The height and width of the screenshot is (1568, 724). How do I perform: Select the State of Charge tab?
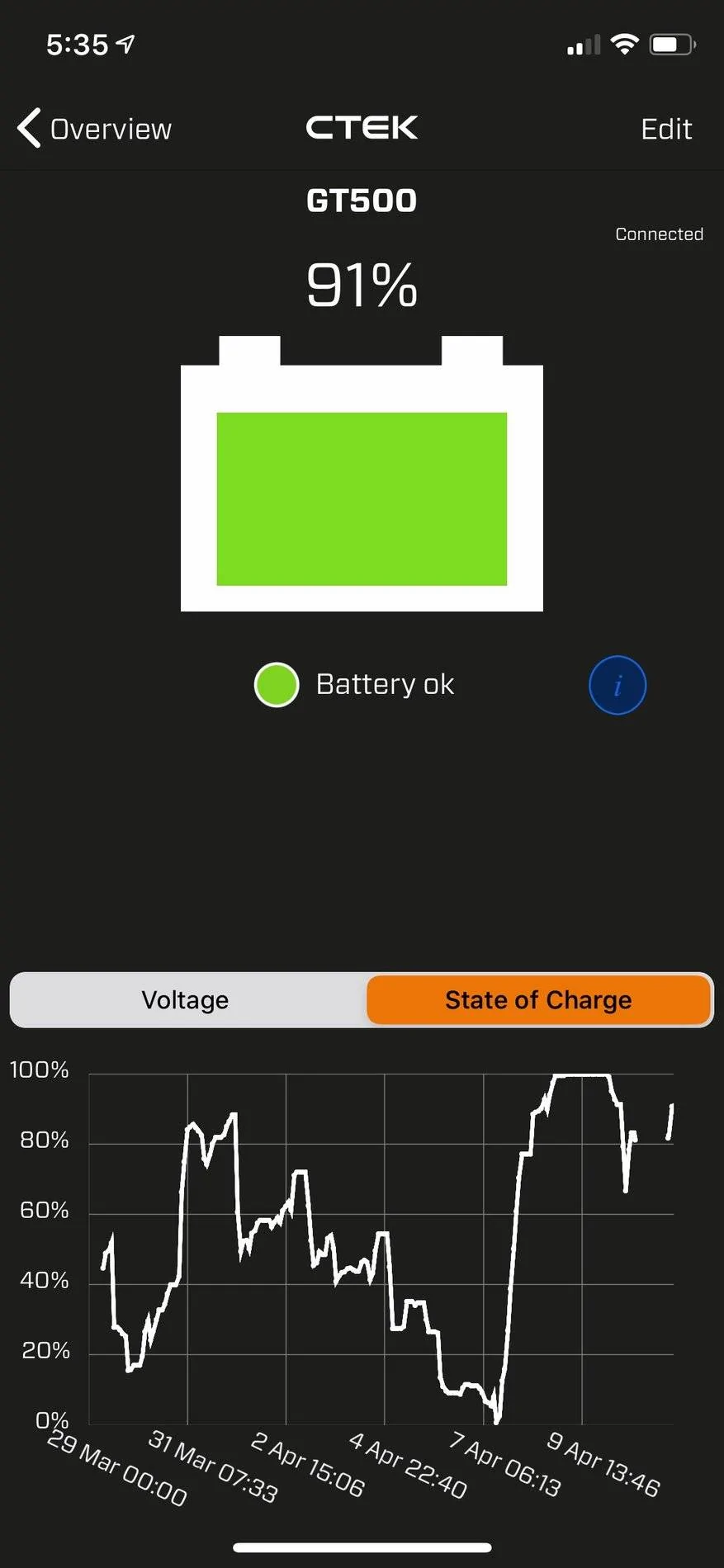click(538, 999)
